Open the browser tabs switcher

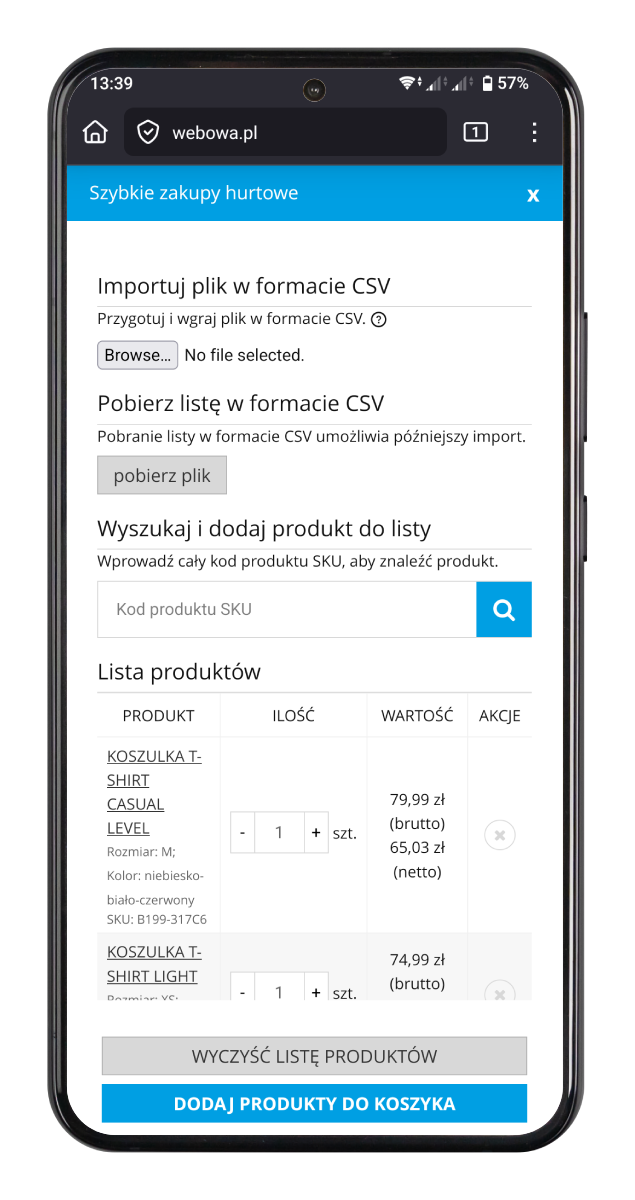[x=476, y=132]
